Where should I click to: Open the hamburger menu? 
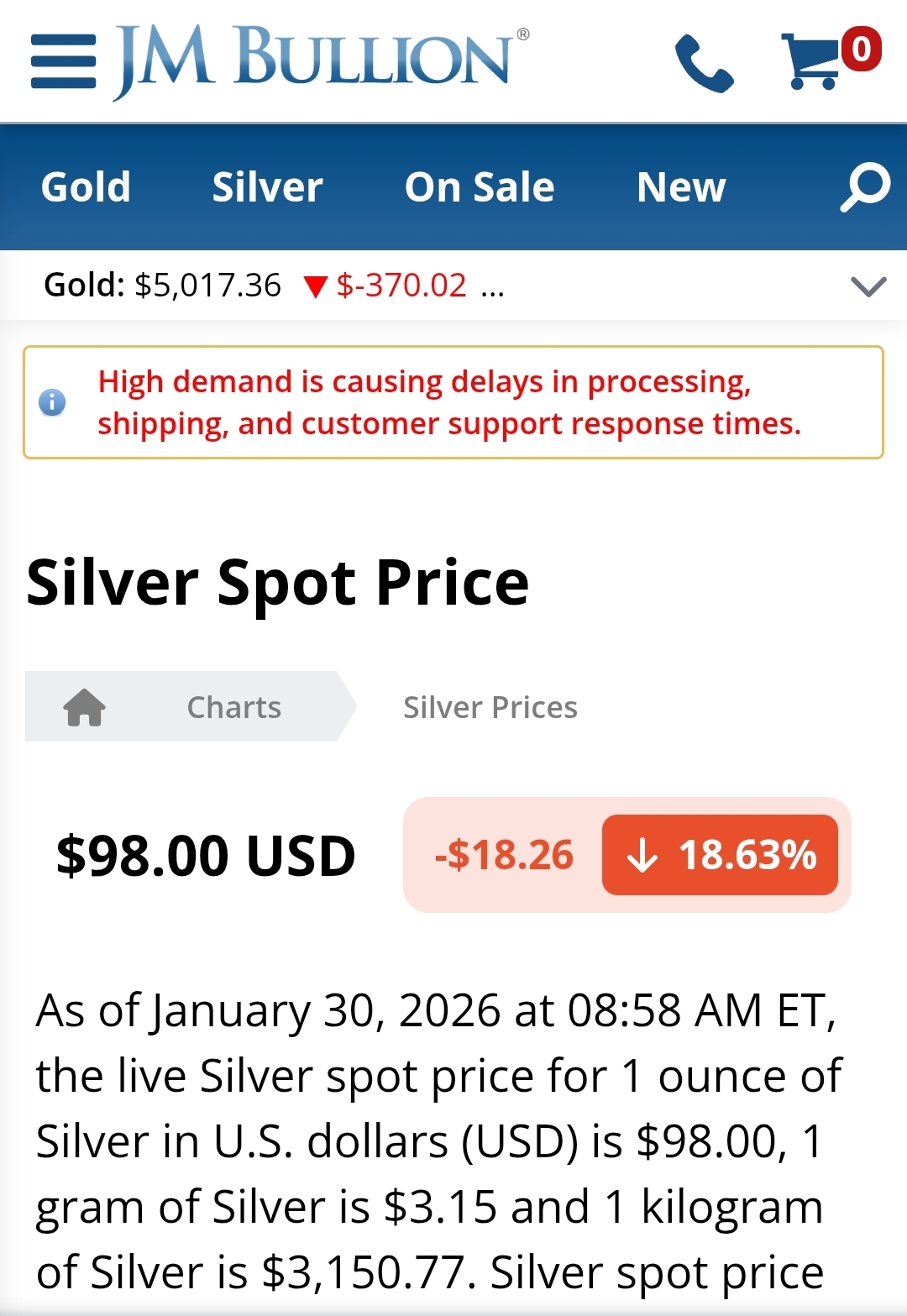pyautogui.click(x=63, y=61)
